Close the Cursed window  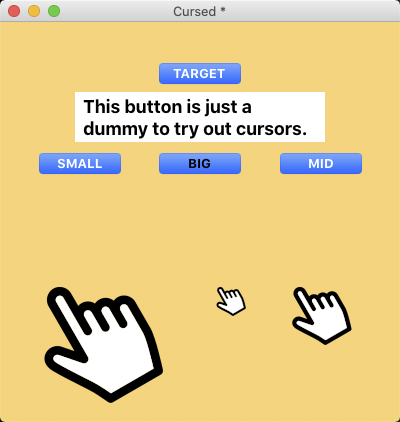[14, 11]
